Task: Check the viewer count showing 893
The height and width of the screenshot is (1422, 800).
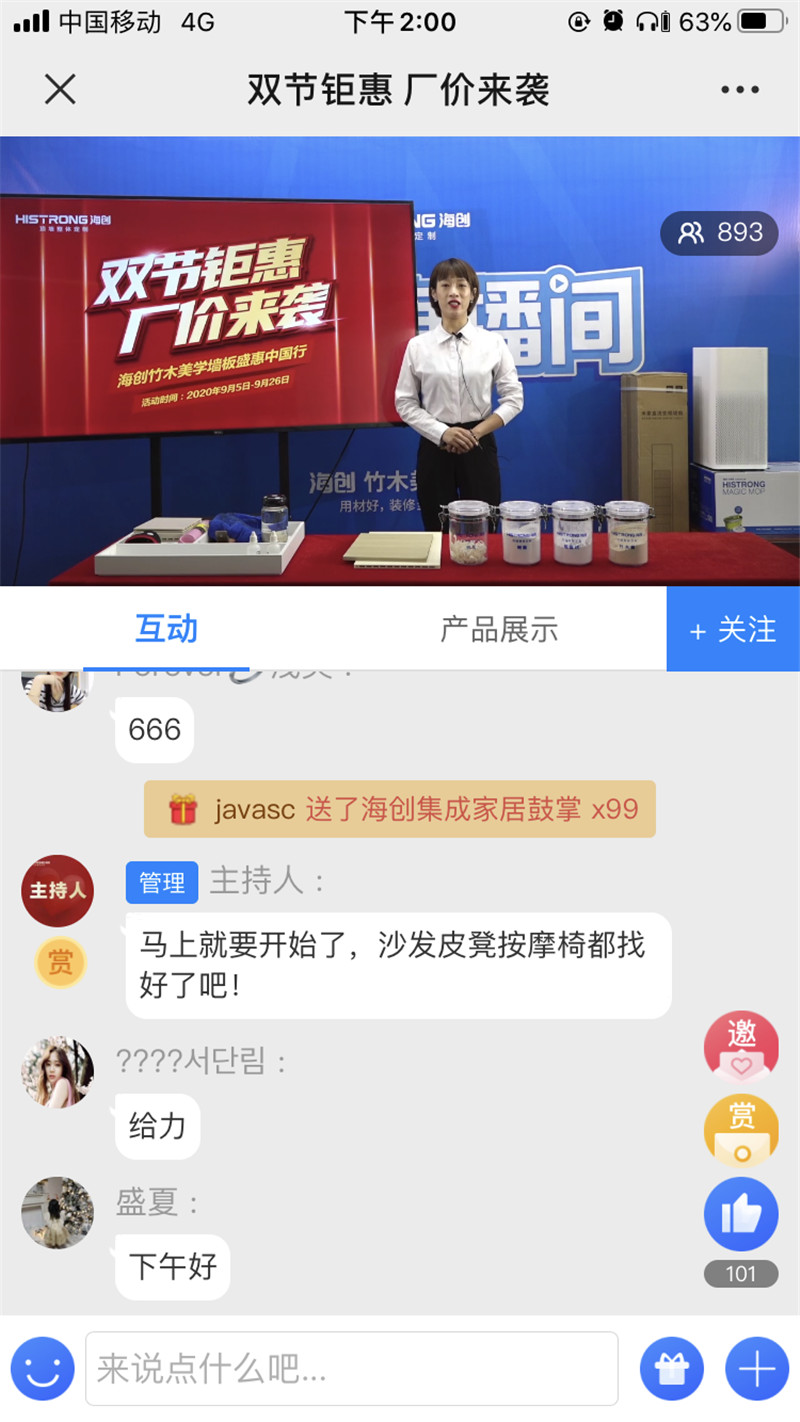Action: [719, 232]
